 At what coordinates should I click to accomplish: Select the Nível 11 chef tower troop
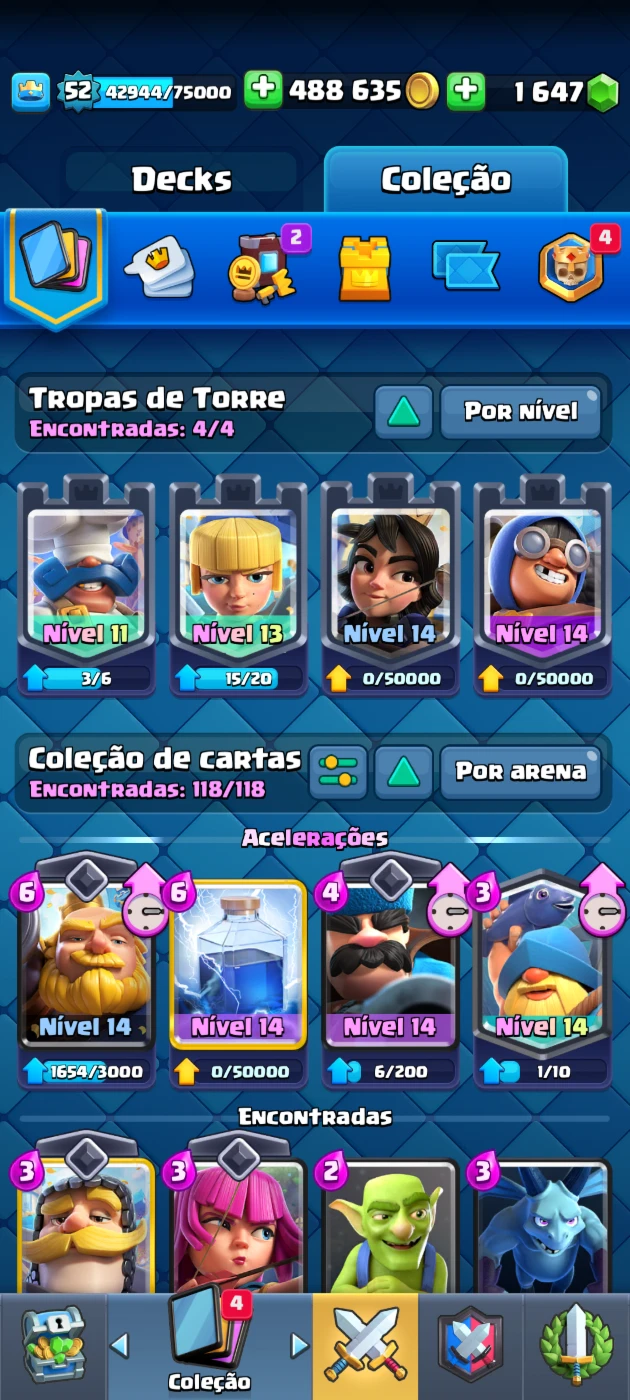point(86,585)
